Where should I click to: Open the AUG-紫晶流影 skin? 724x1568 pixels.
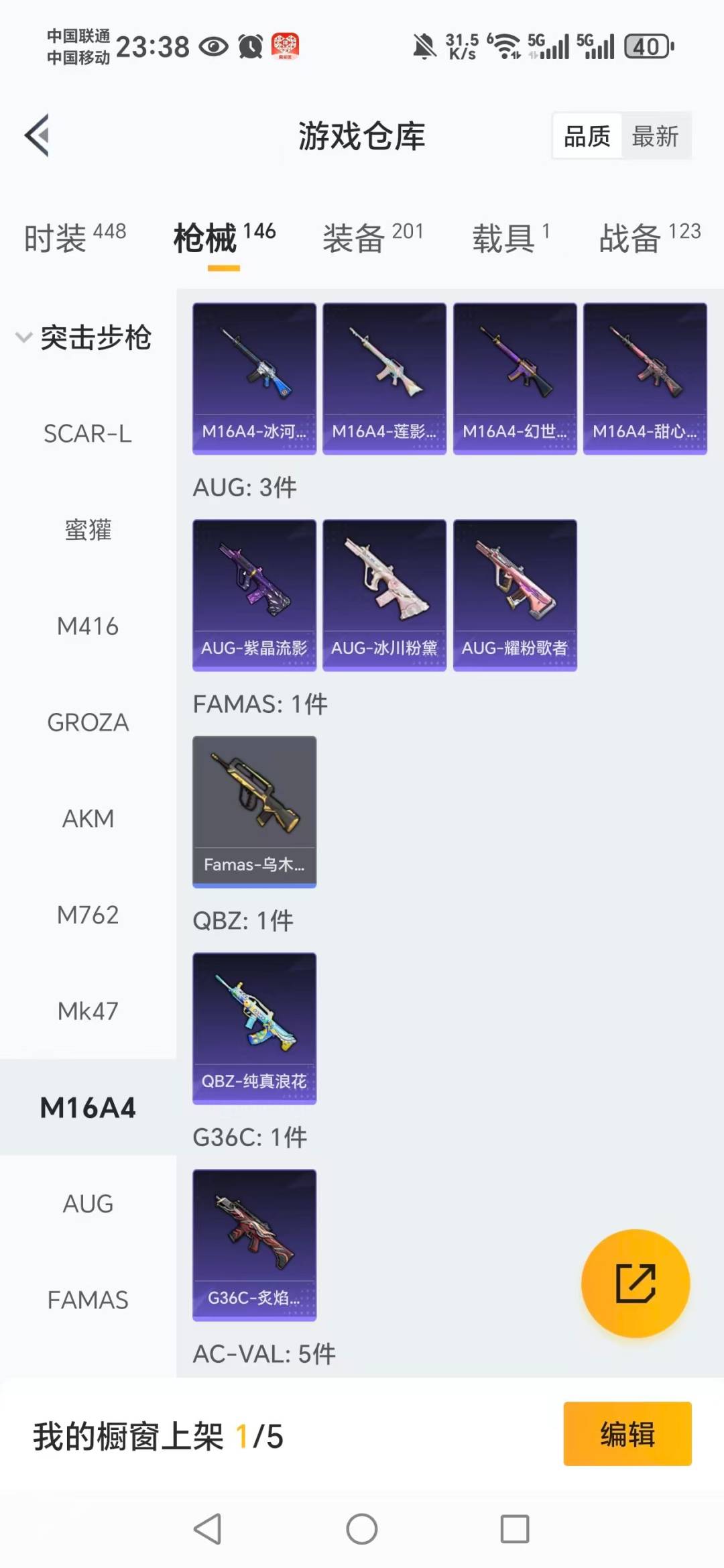coord(254,595)
